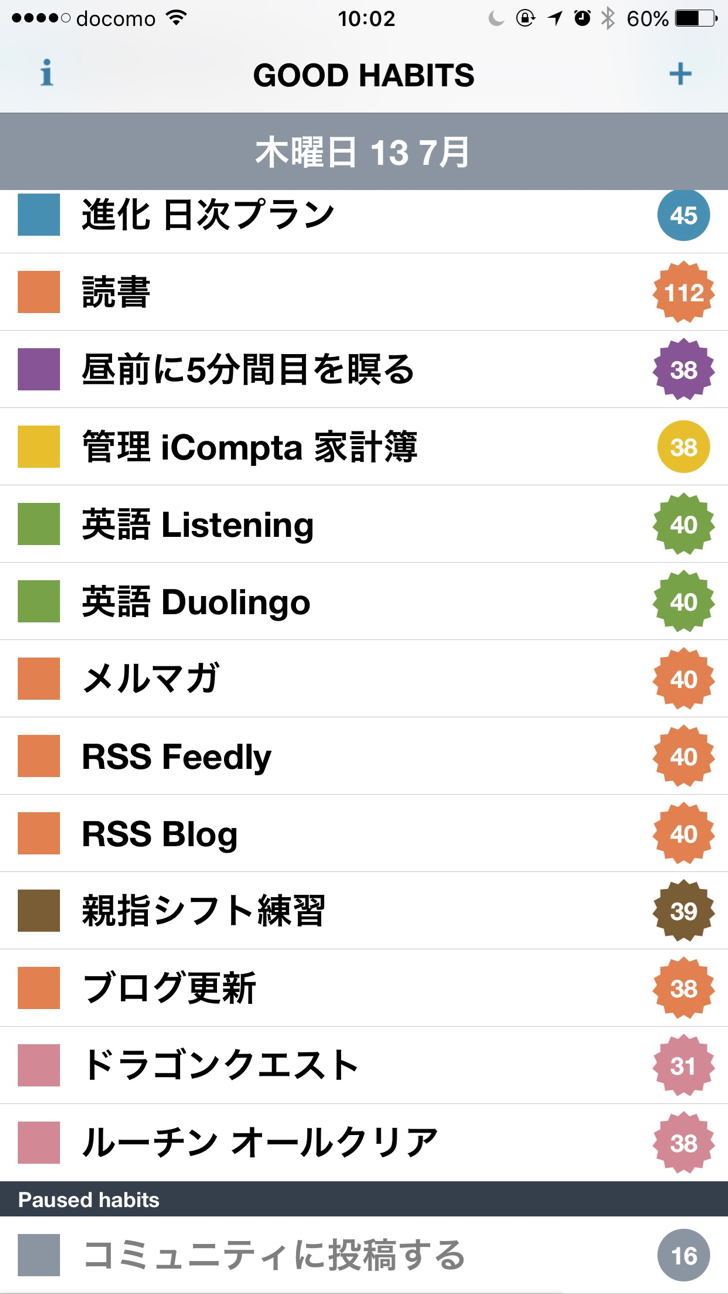The height and width of the screenshot is (1294, 728).
Task: Open the 英語 Listening habit
Action: pyautogui.click(x=364, y=524)
